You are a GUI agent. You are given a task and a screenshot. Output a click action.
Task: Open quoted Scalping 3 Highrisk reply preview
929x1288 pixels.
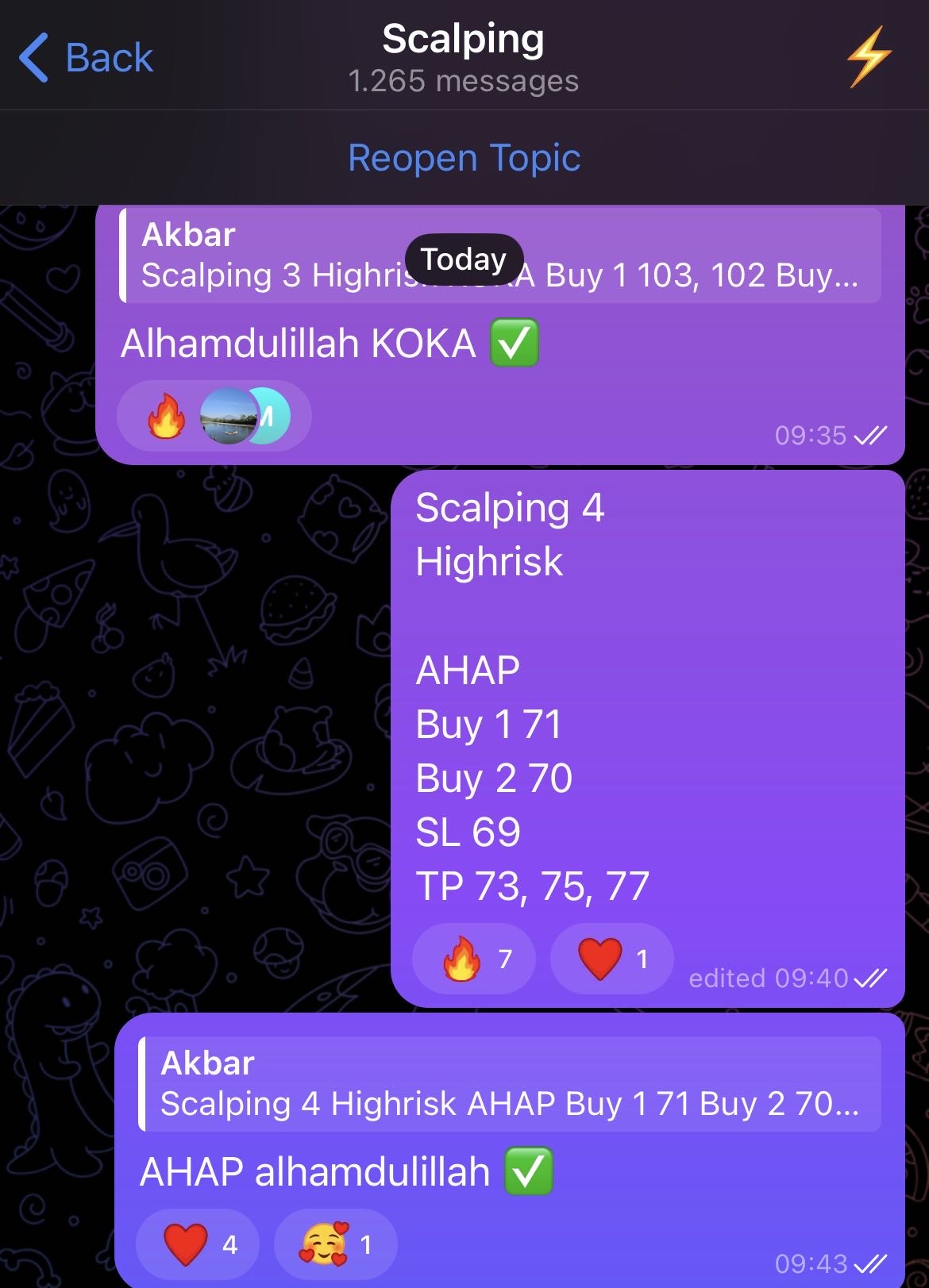500,256
